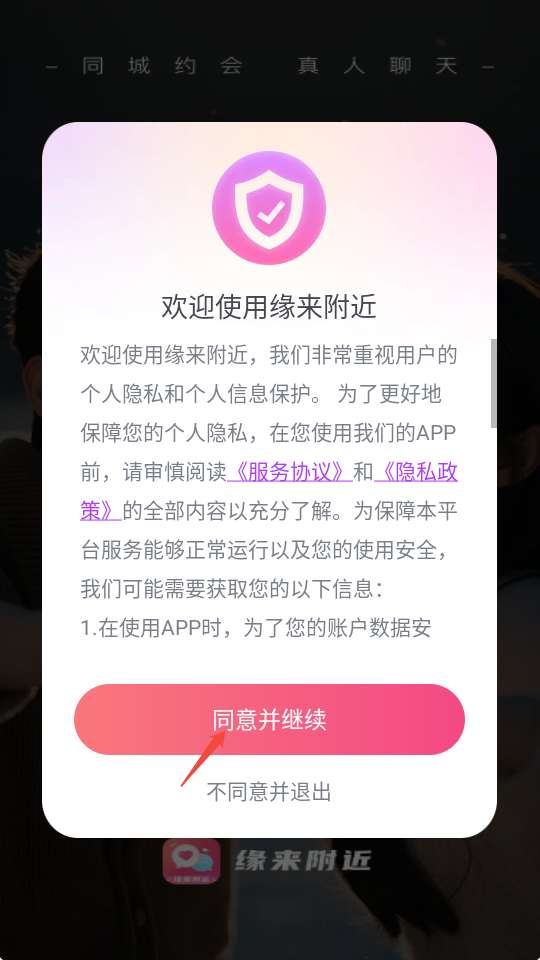
Task: Open the 《服务协议》 link
Action: [289, 472]
